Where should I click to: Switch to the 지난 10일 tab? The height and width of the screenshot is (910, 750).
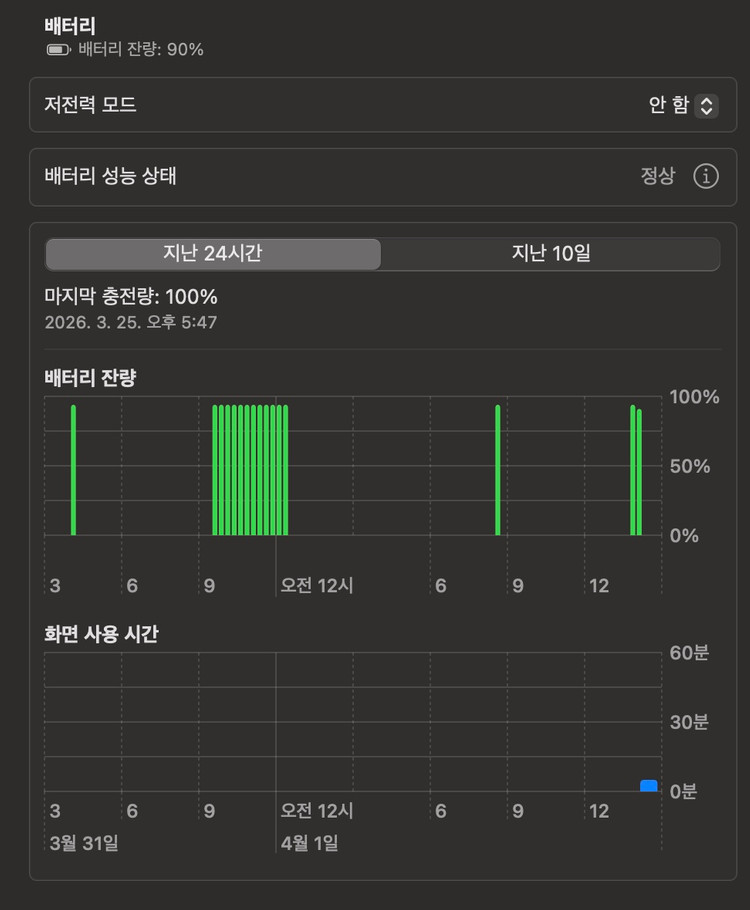pos(550,254)
